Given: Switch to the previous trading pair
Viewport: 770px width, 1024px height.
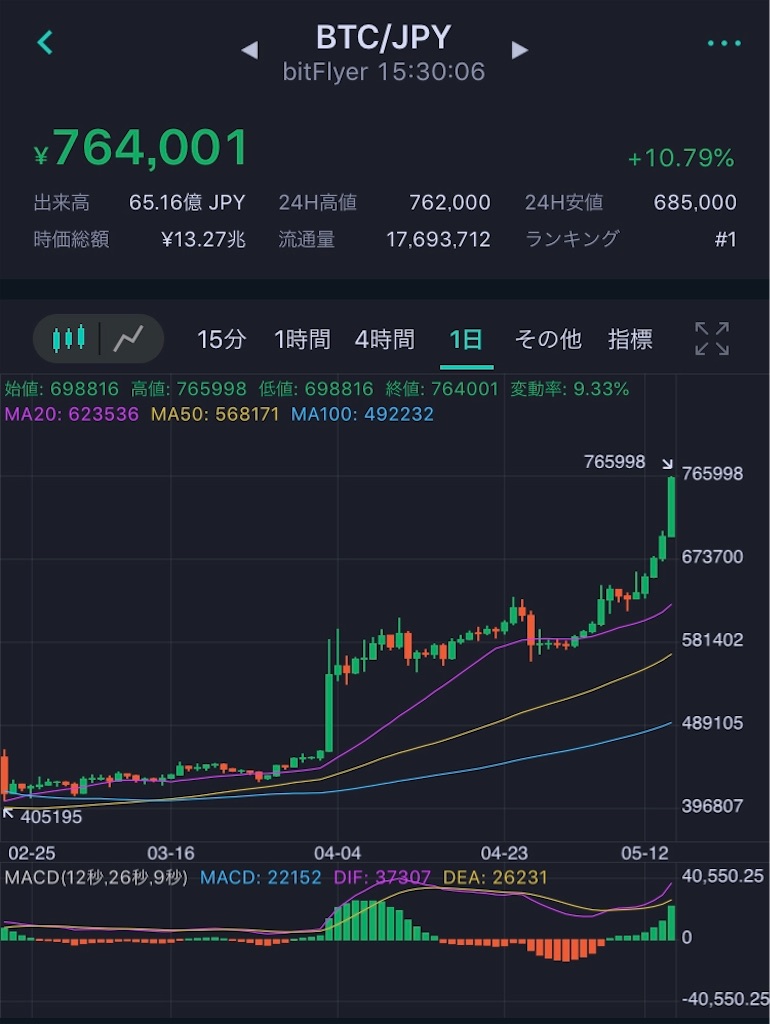Looking at the screenshot, I should [249, 50].
